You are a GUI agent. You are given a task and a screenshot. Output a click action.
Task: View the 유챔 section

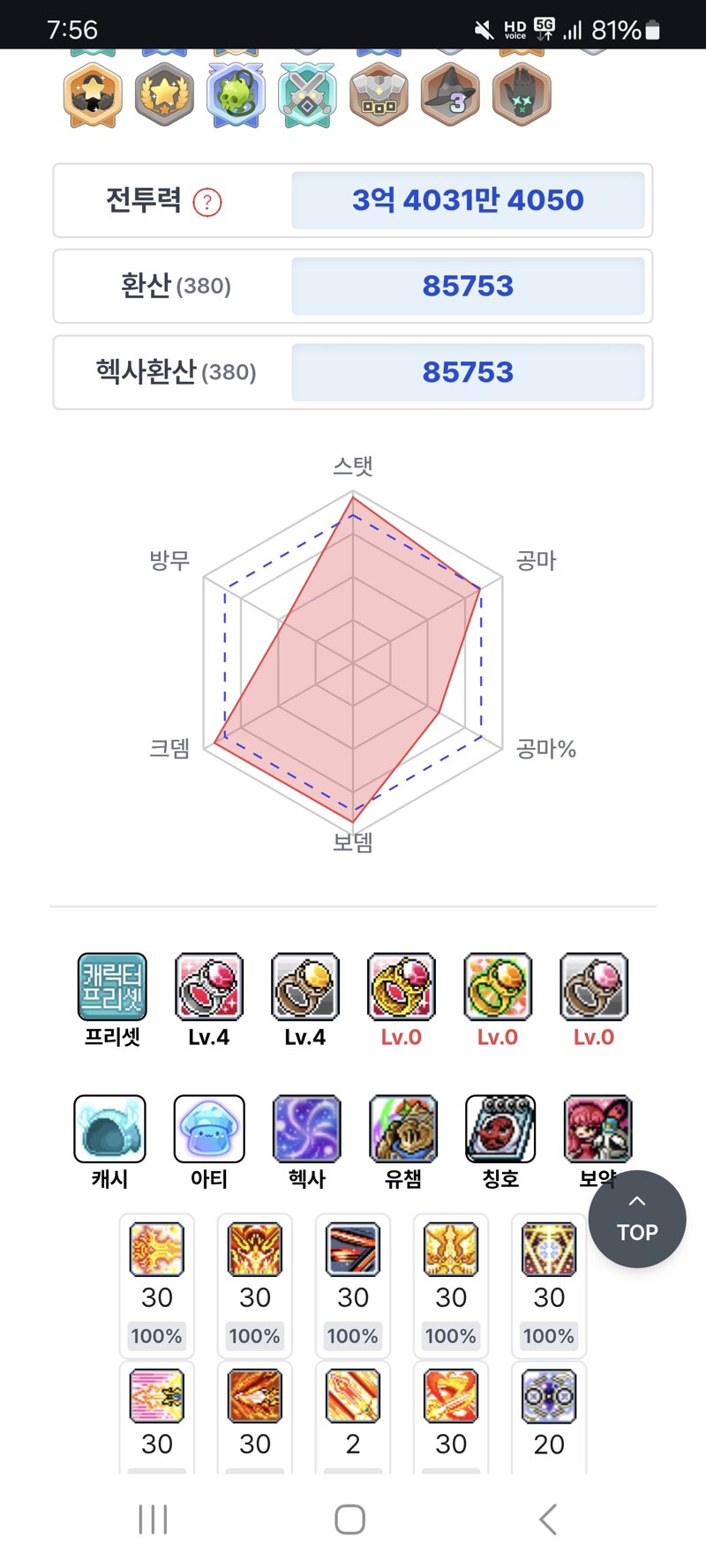coord(403,1143)
